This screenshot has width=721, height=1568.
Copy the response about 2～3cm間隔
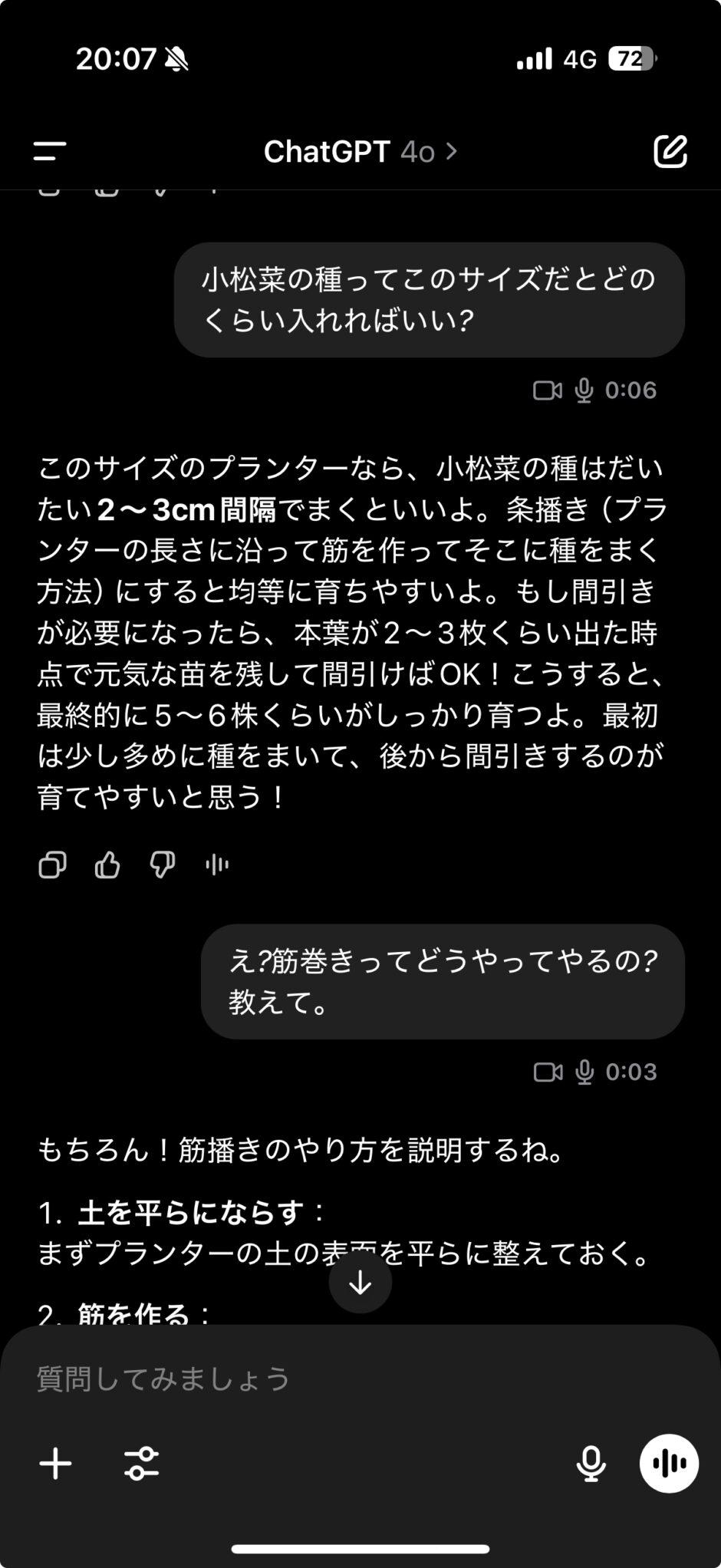52,865
